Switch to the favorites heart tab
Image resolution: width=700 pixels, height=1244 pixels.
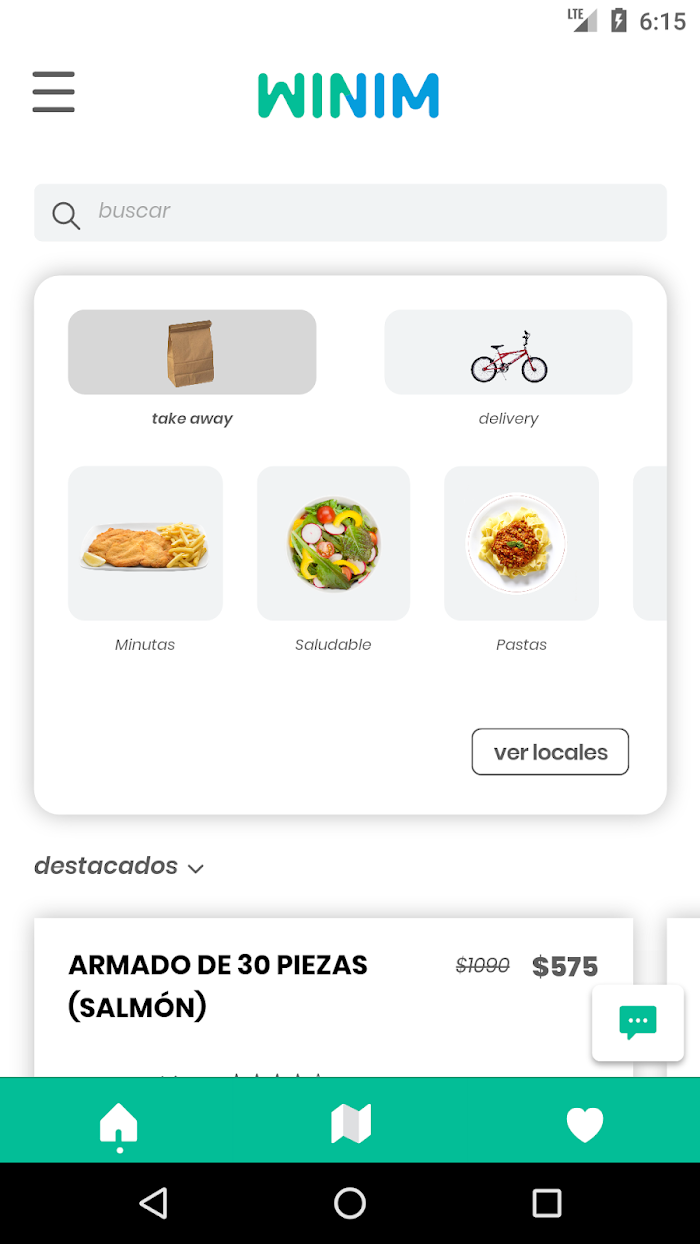click(x=585, y=1125)
